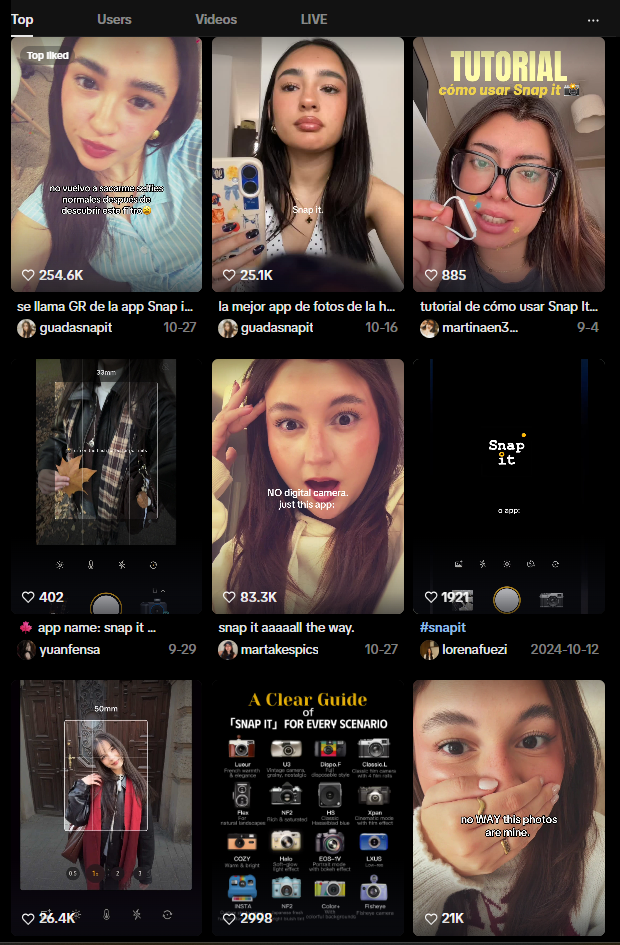Open the 50mm camera video with 26.4K likes
The image size is (620, 945).
tap(106, 808)
